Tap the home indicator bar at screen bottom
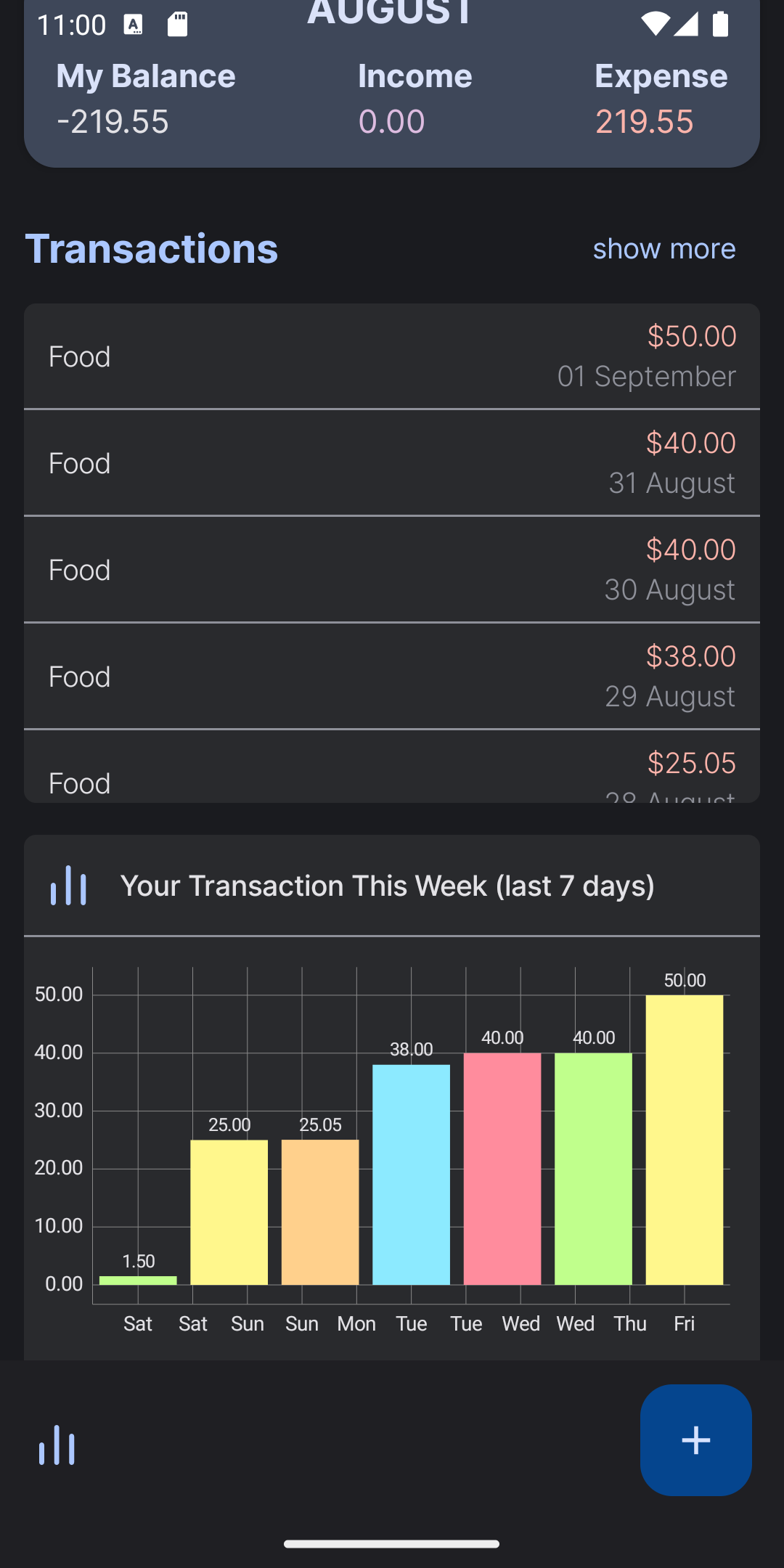Viewport: 784px width, 1568px height. click(x=392, y=1543)
